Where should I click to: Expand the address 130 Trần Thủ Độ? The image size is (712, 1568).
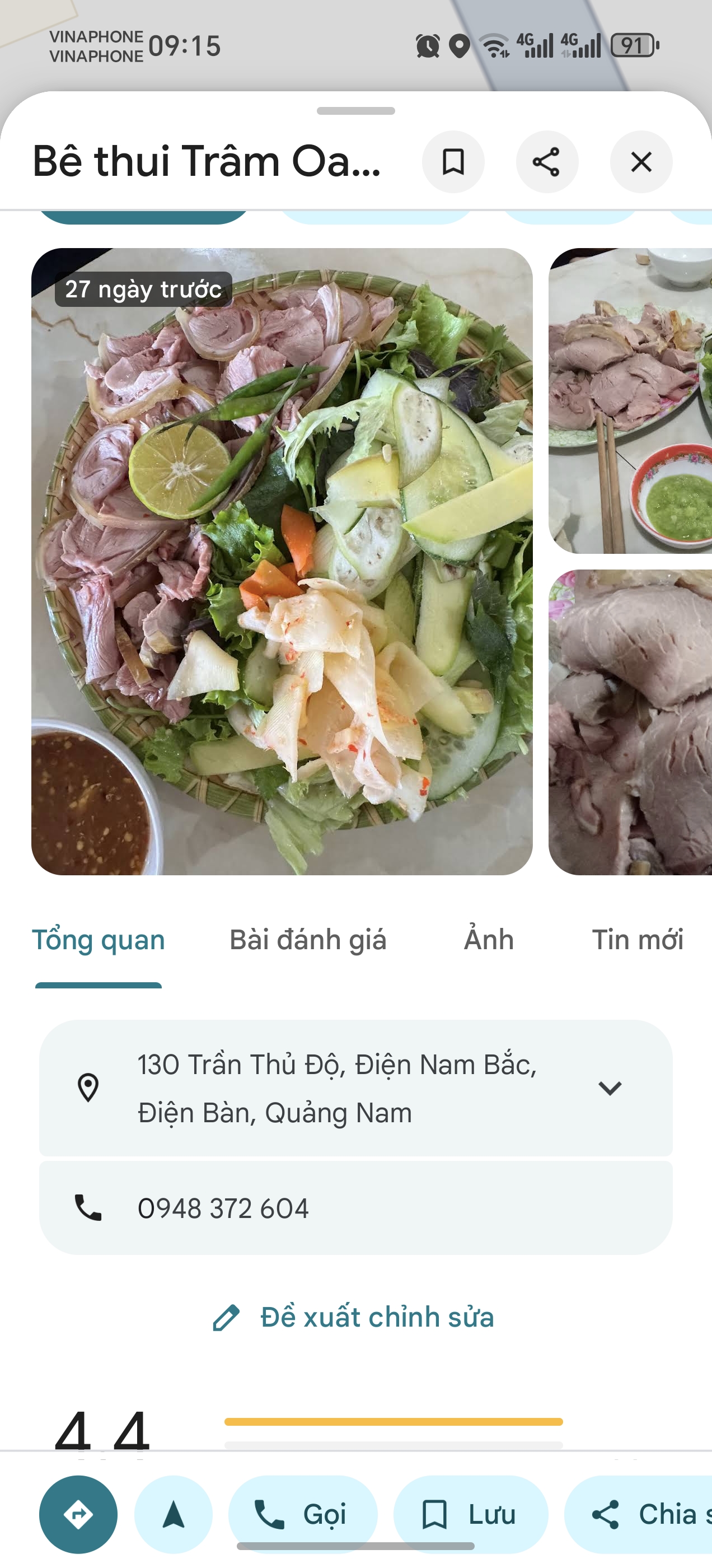(x=610, y=1088)
